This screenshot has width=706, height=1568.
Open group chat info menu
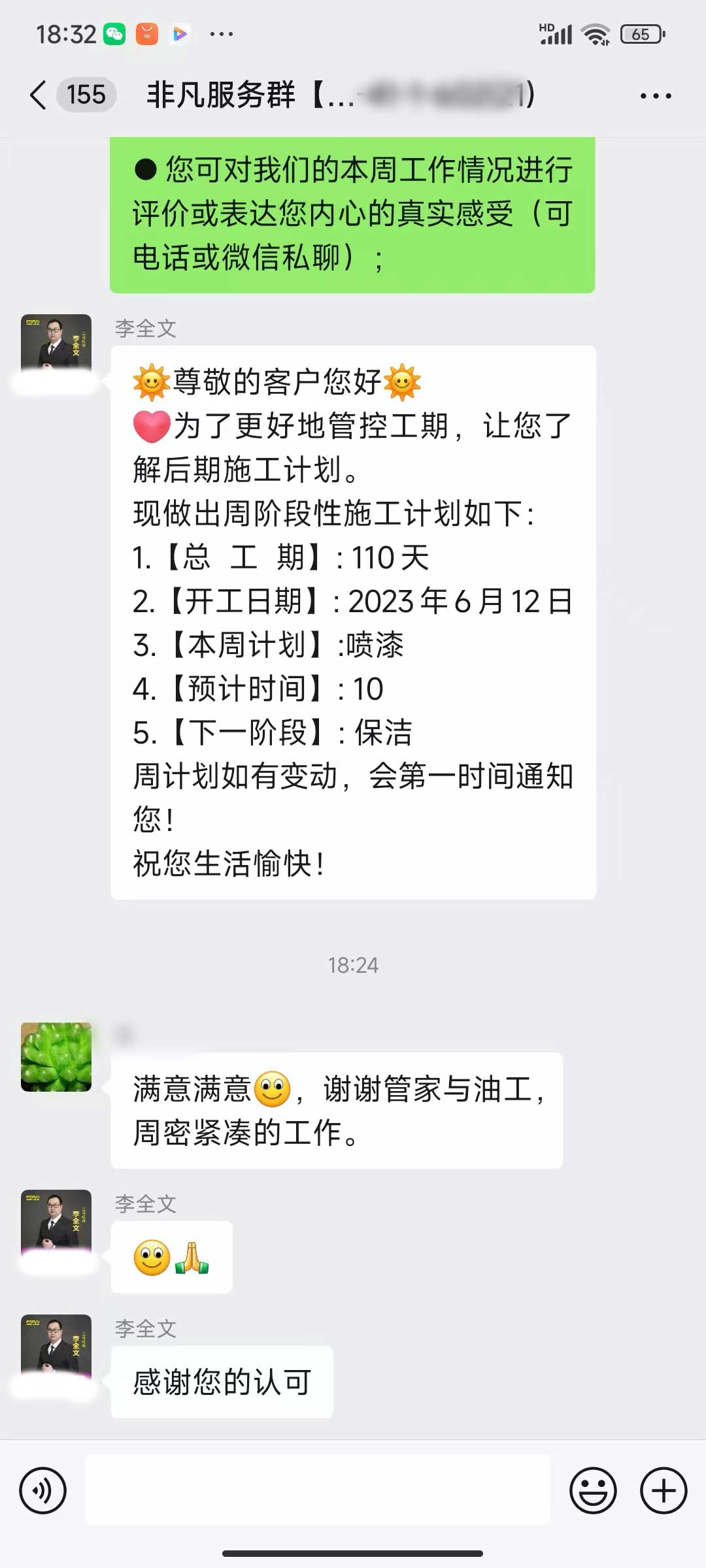(656, 96)
